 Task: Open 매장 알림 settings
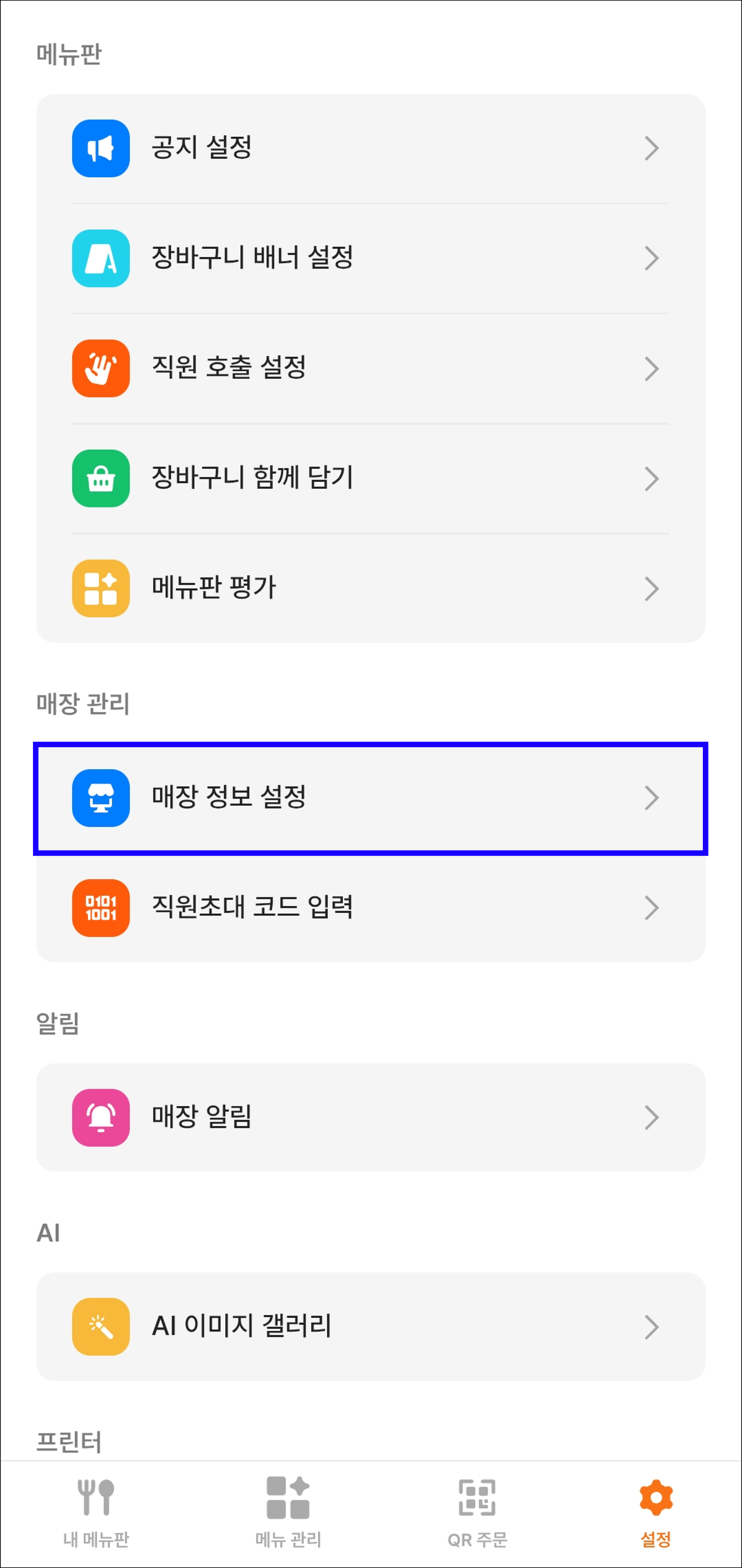pyautogui.click(x=370, y=1117)
